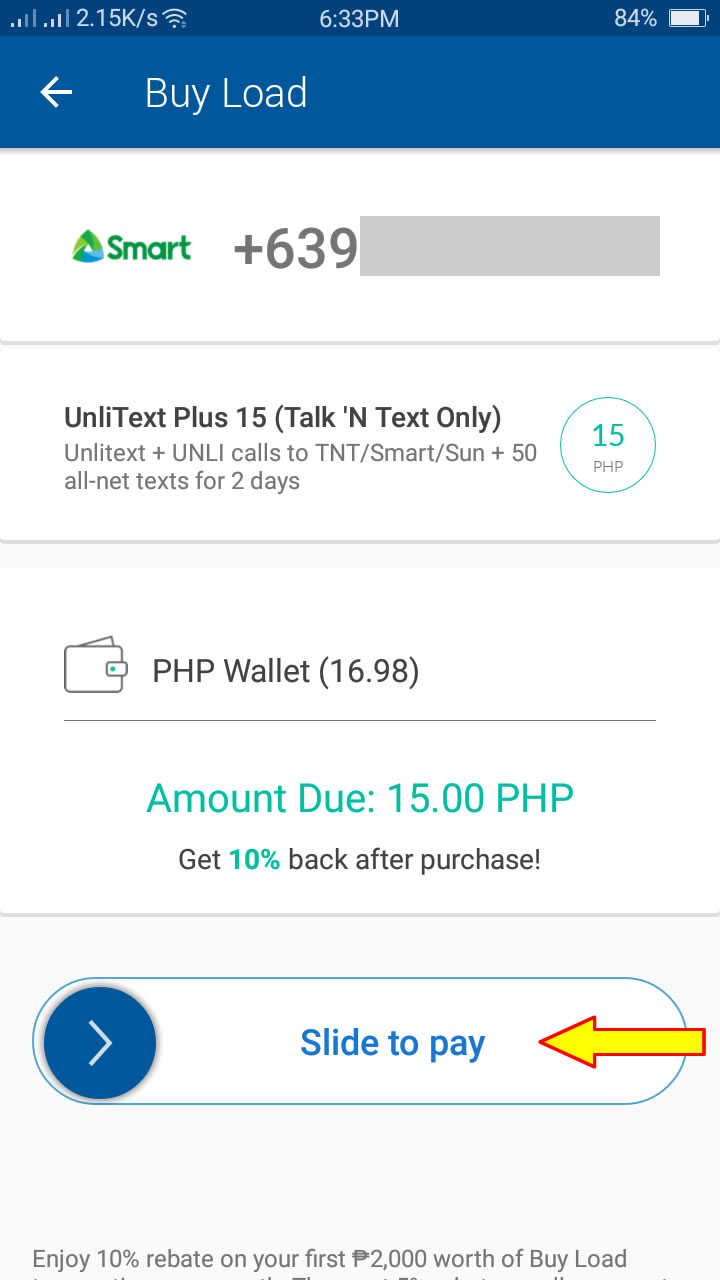Click the blue slide-to-pay arrow circle

(x=97, y=1041)
